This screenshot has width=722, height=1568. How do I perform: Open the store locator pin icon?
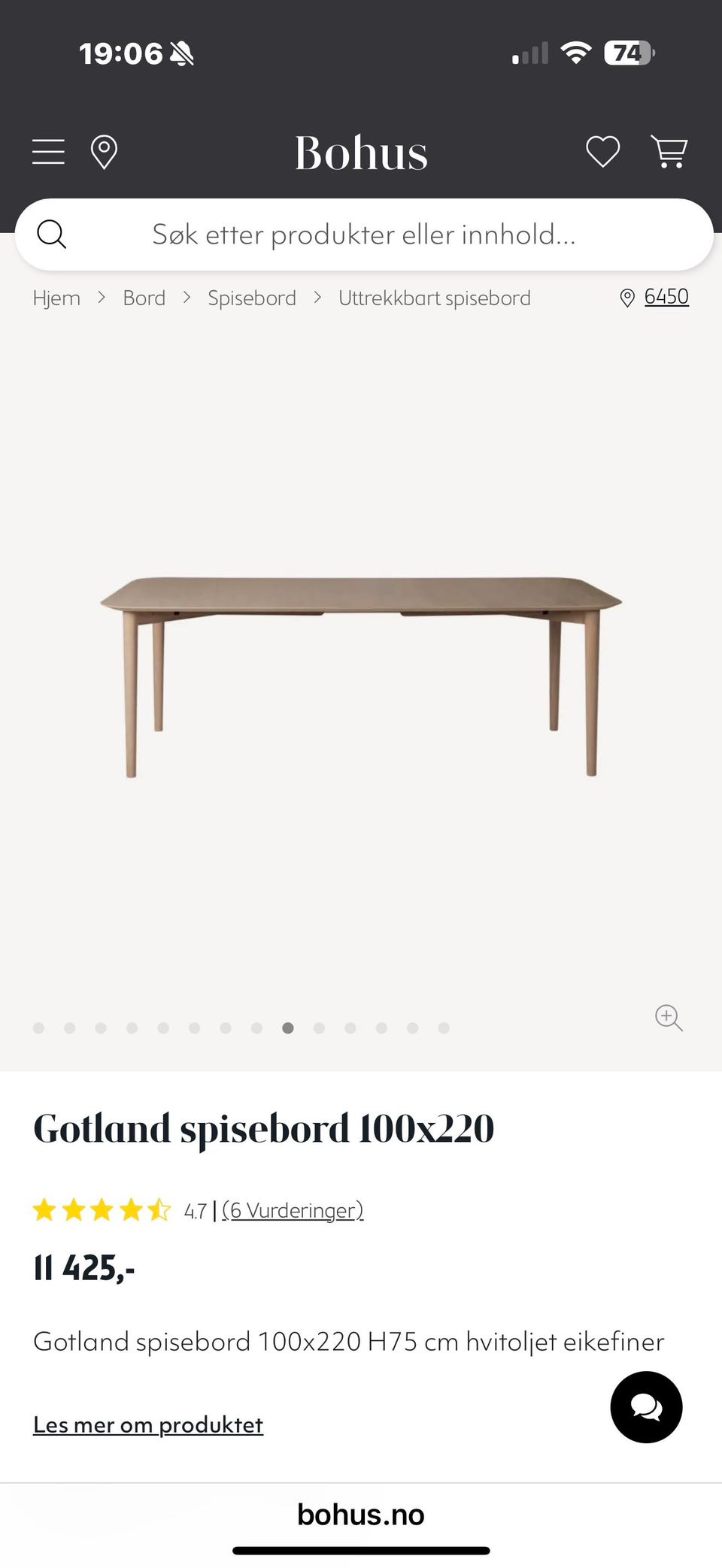[x=103, y=151]
